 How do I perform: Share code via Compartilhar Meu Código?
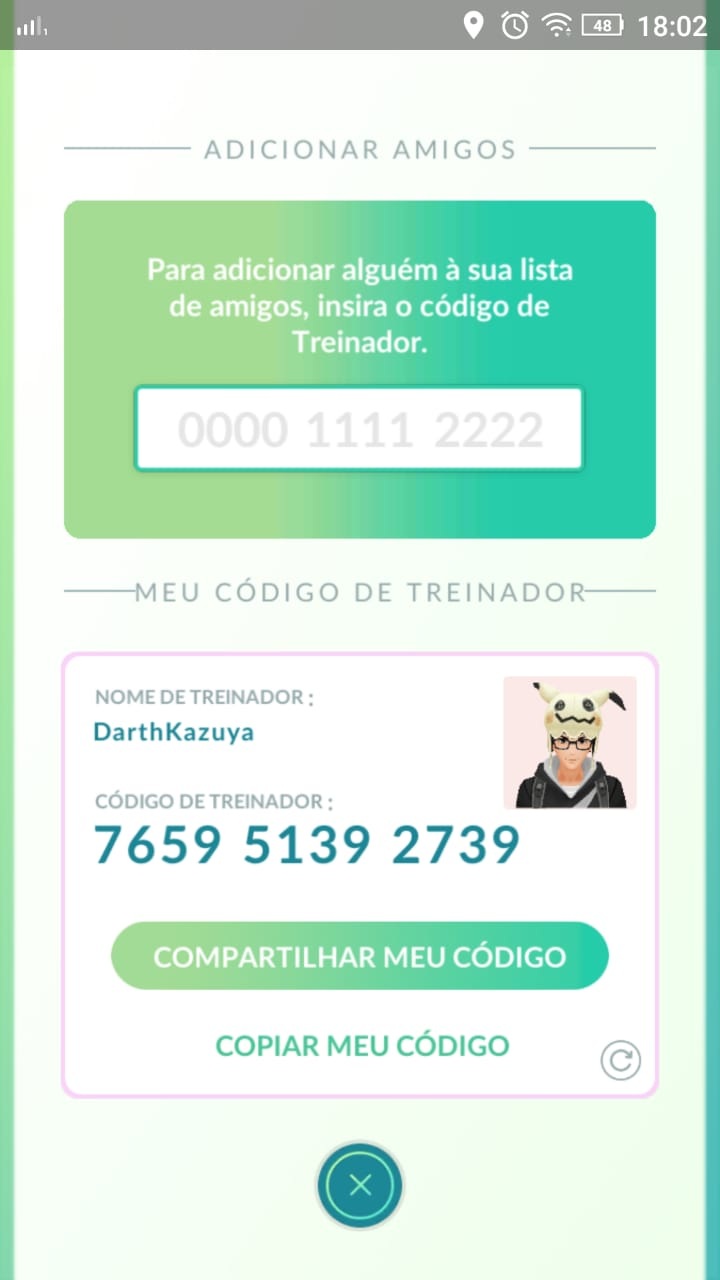pos(359,956)
